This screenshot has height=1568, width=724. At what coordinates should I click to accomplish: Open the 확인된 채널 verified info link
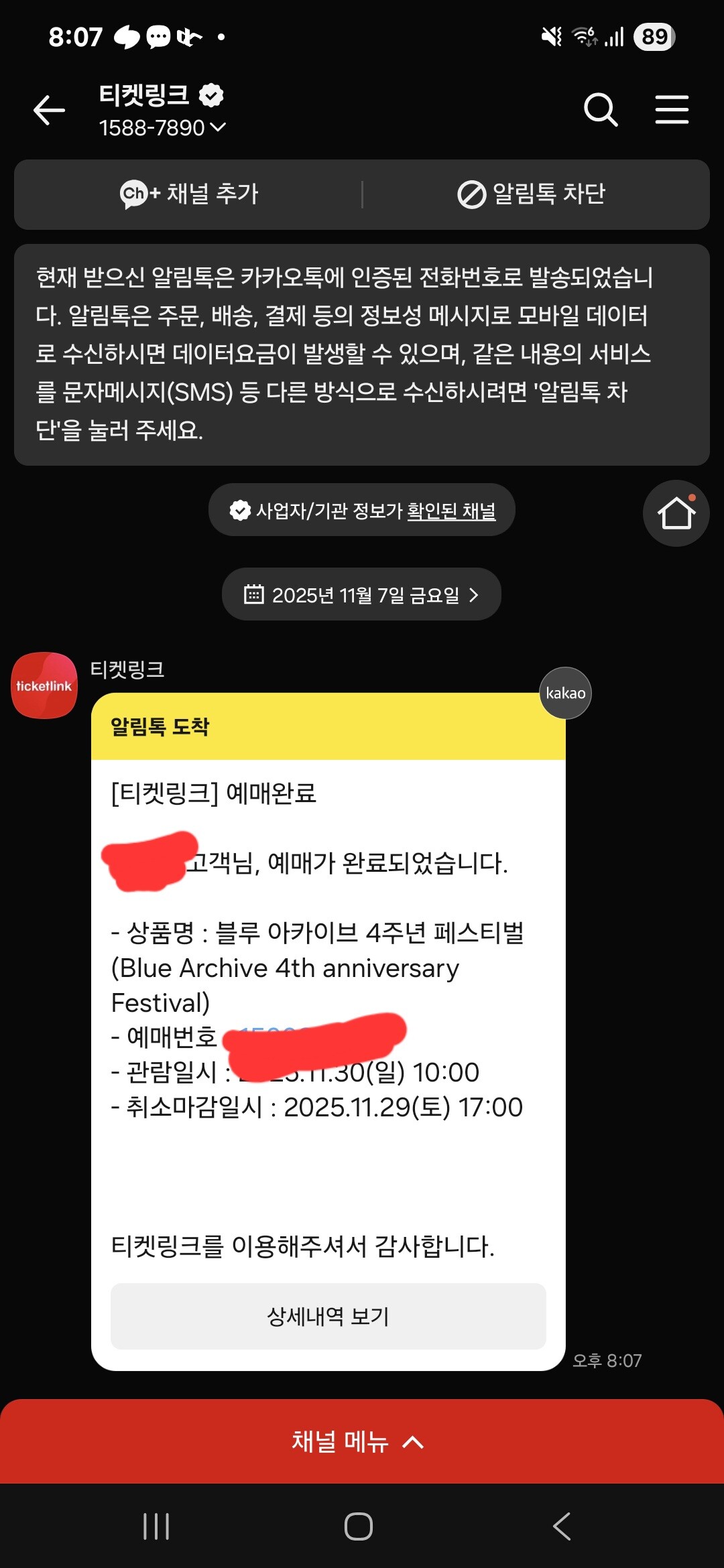pyautogui.click(x=451, y=511)
